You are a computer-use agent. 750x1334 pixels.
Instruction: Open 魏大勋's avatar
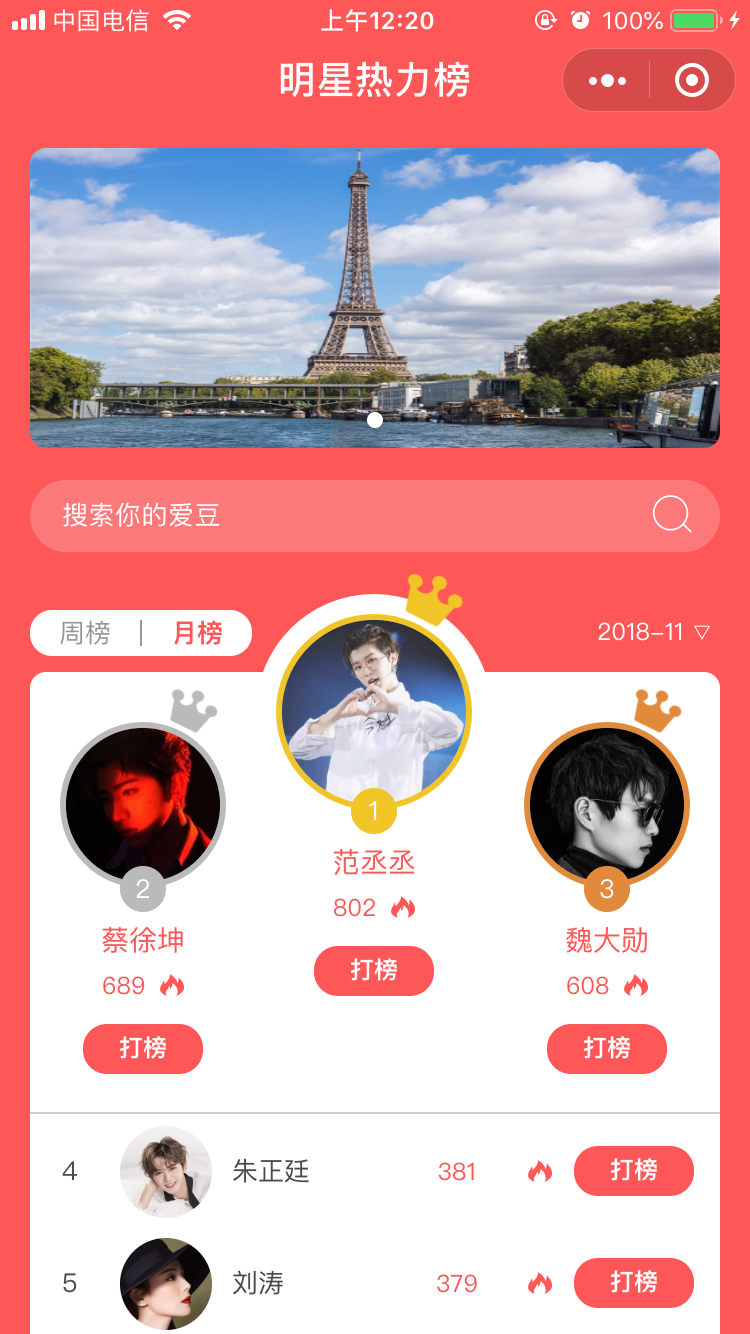click(607, 804)
